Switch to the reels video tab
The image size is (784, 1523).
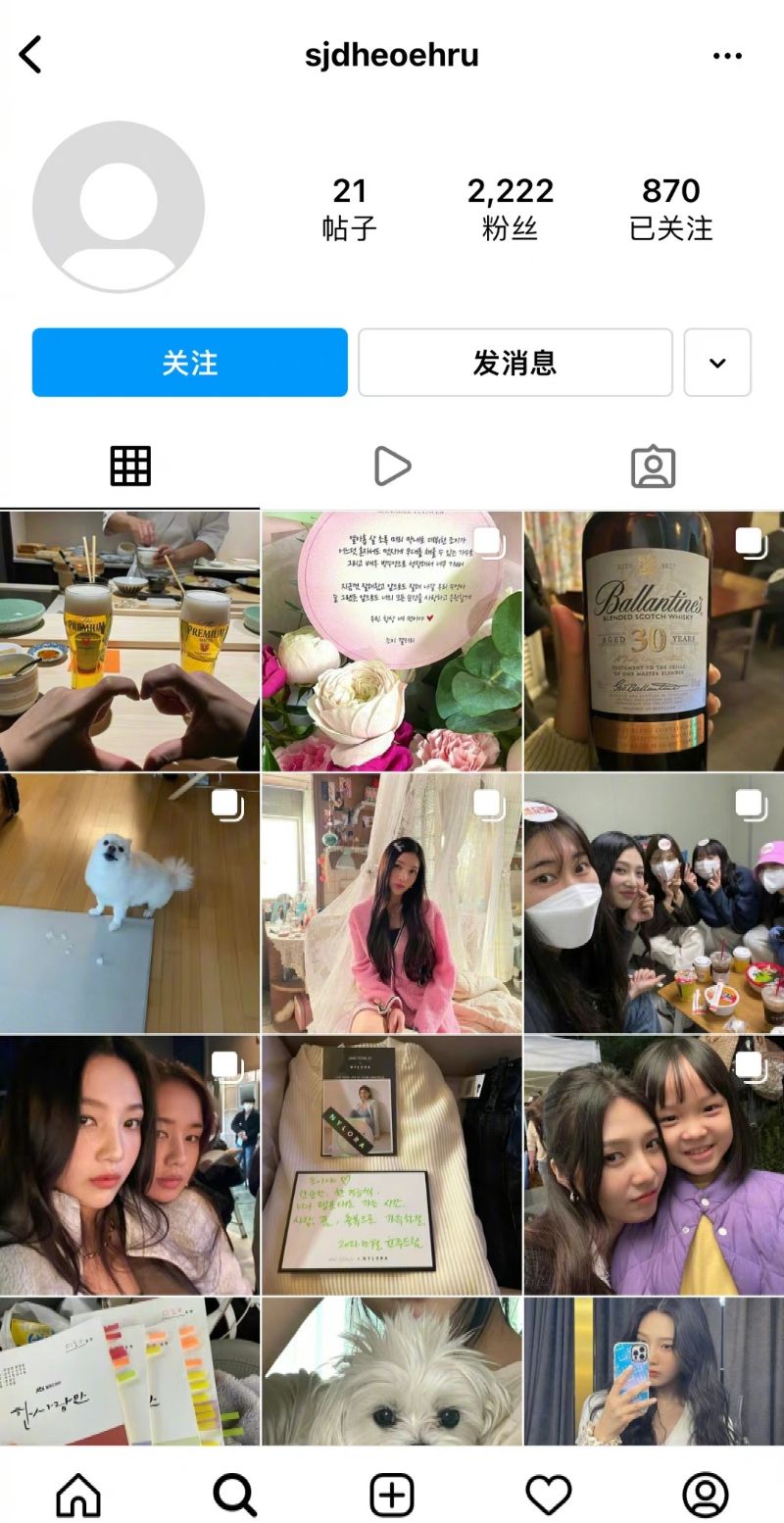[392, 467]
